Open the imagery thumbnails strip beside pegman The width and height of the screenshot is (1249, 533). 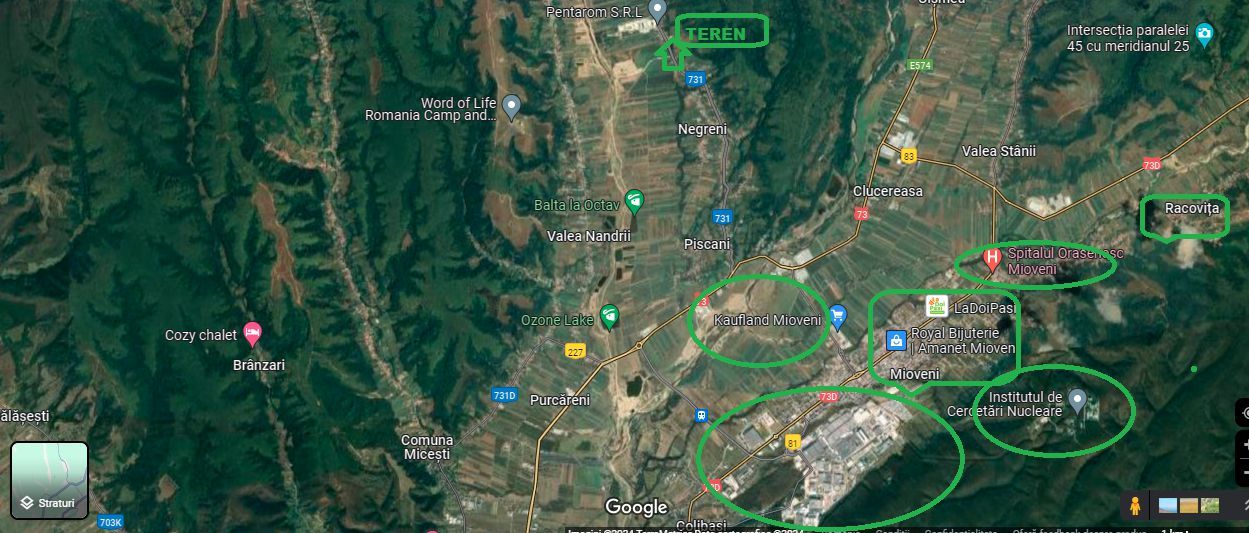click(1189, 505)
